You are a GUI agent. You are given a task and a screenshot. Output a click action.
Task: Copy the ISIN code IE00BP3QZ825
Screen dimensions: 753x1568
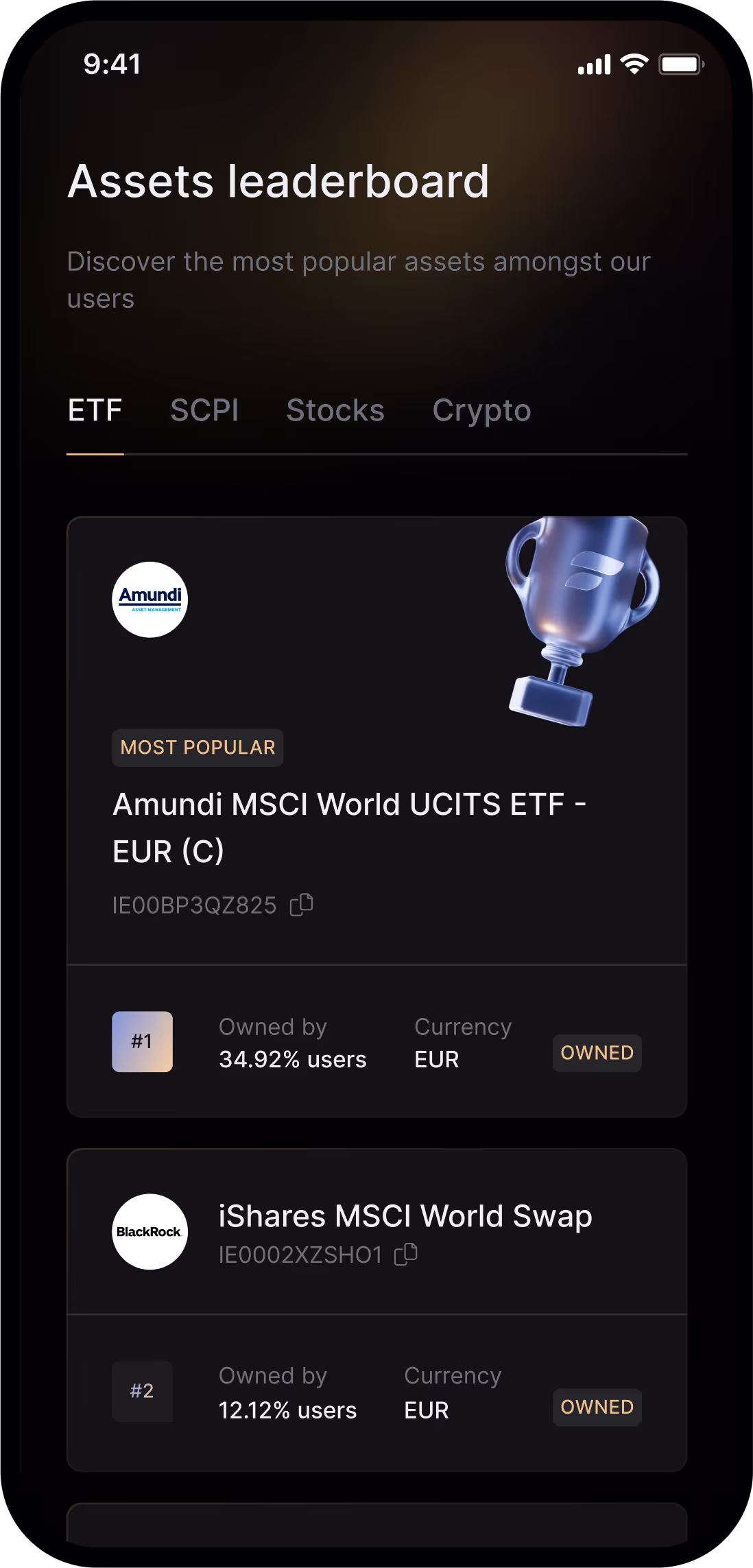(x=302, y=905)
